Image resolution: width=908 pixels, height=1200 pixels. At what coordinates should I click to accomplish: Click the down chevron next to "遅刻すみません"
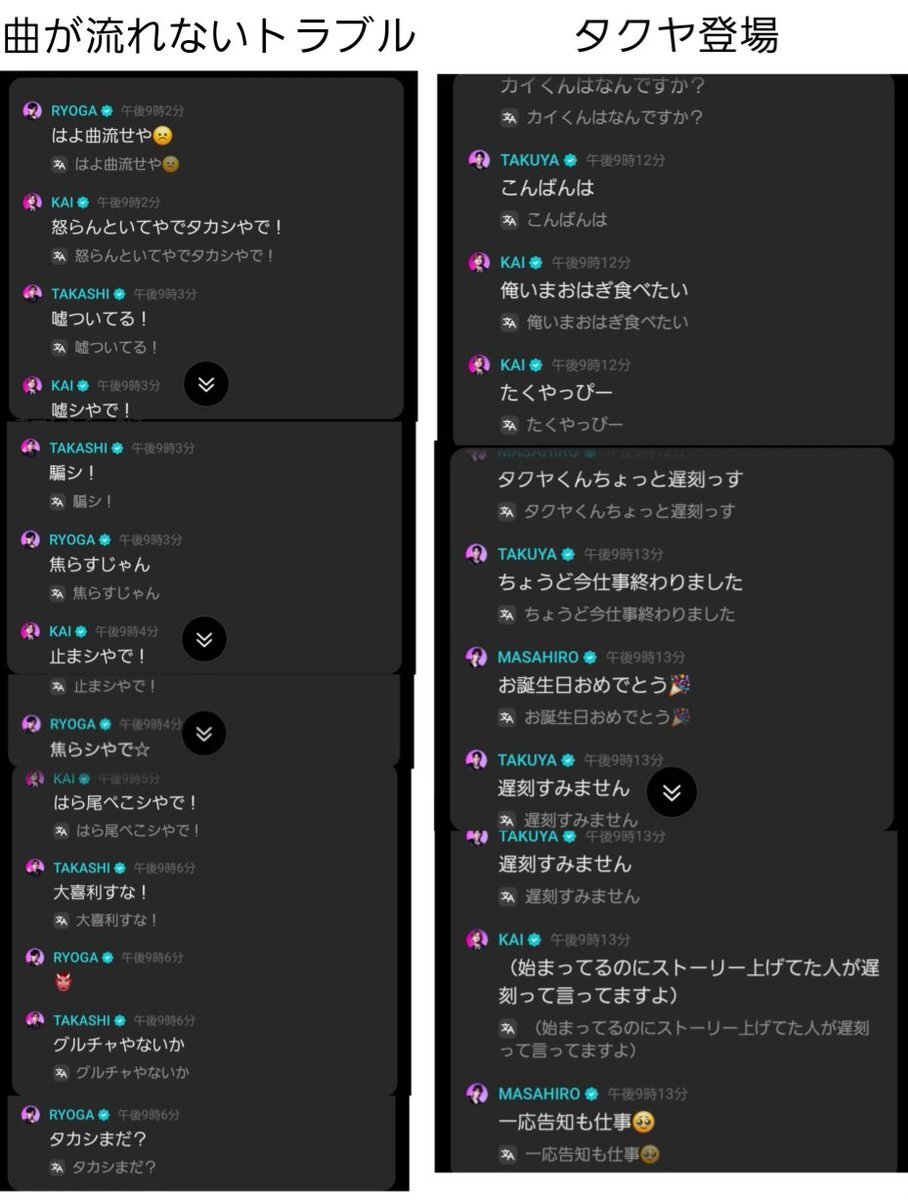click(x=671, y=791)
